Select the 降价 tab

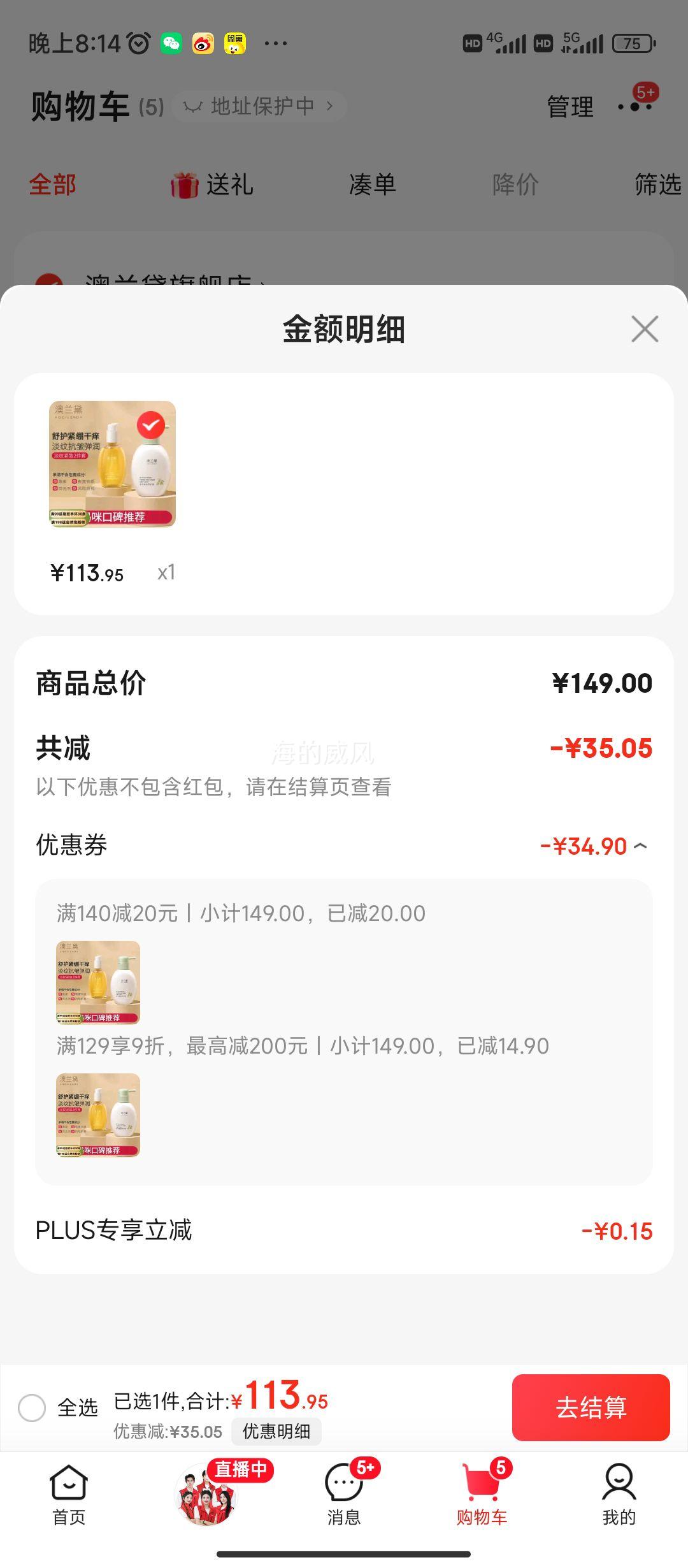[x=515, y=185]
